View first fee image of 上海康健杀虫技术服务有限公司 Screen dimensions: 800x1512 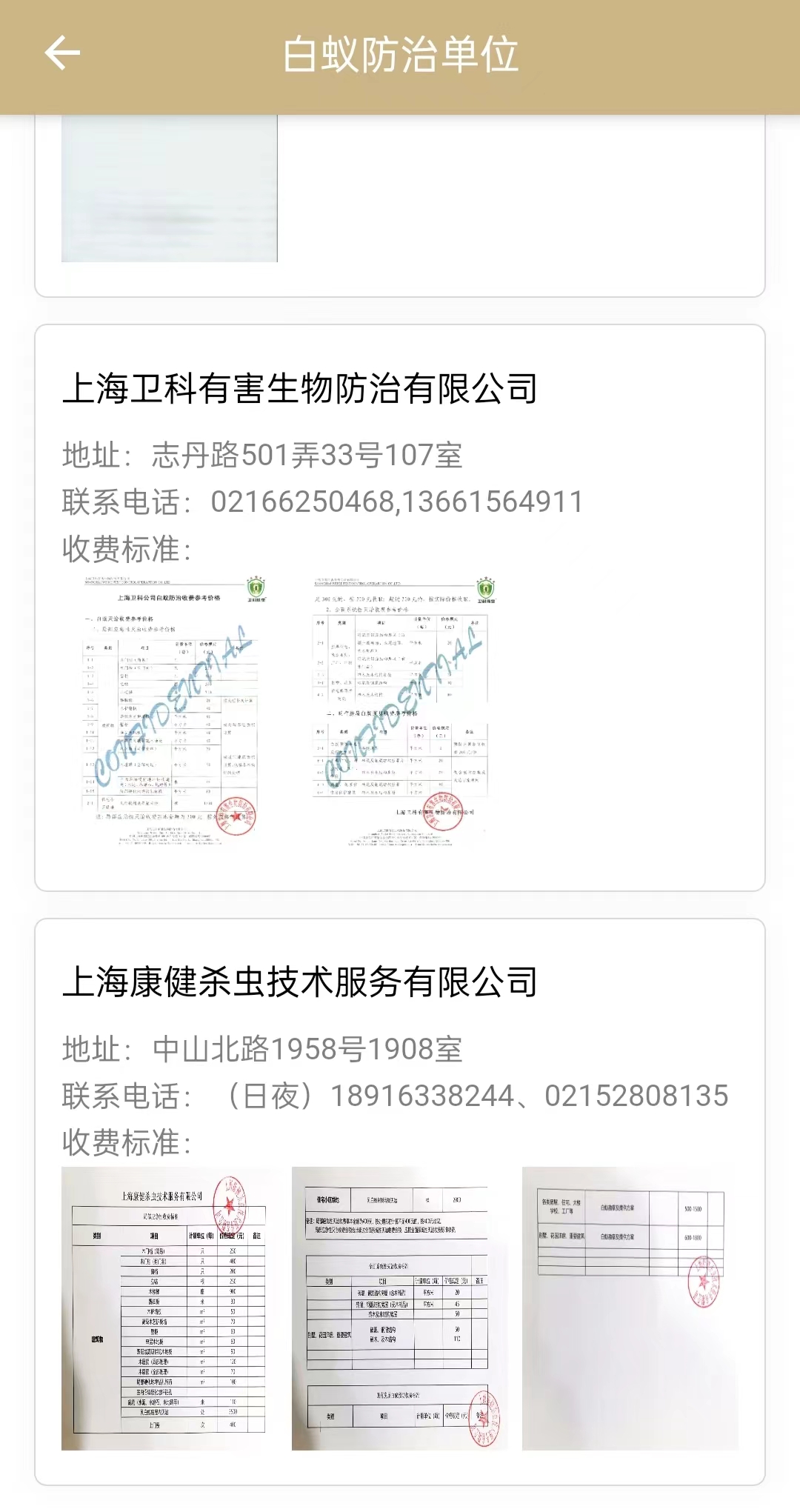(170, 1308)
